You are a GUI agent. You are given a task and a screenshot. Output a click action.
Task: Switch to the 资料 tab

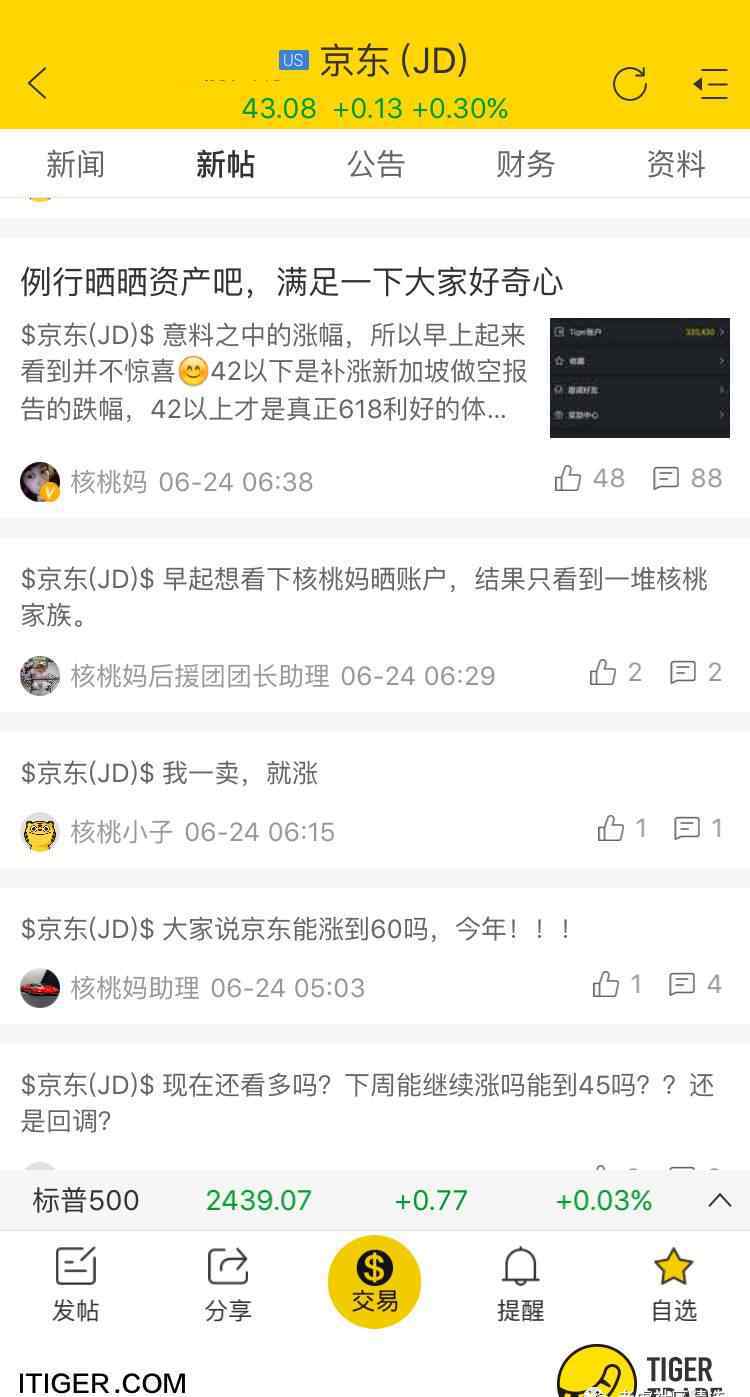point(676,164)
